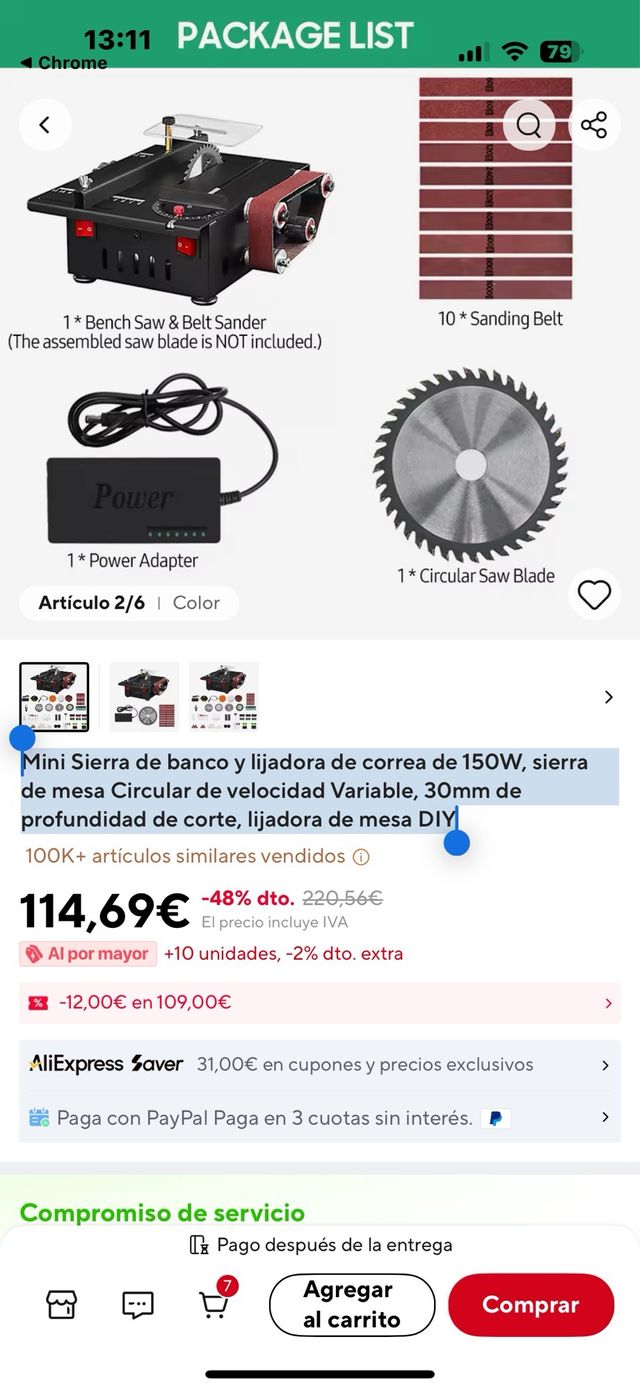Select the third product variant thumbnail
640x1391 pixels.
point(224,697)
